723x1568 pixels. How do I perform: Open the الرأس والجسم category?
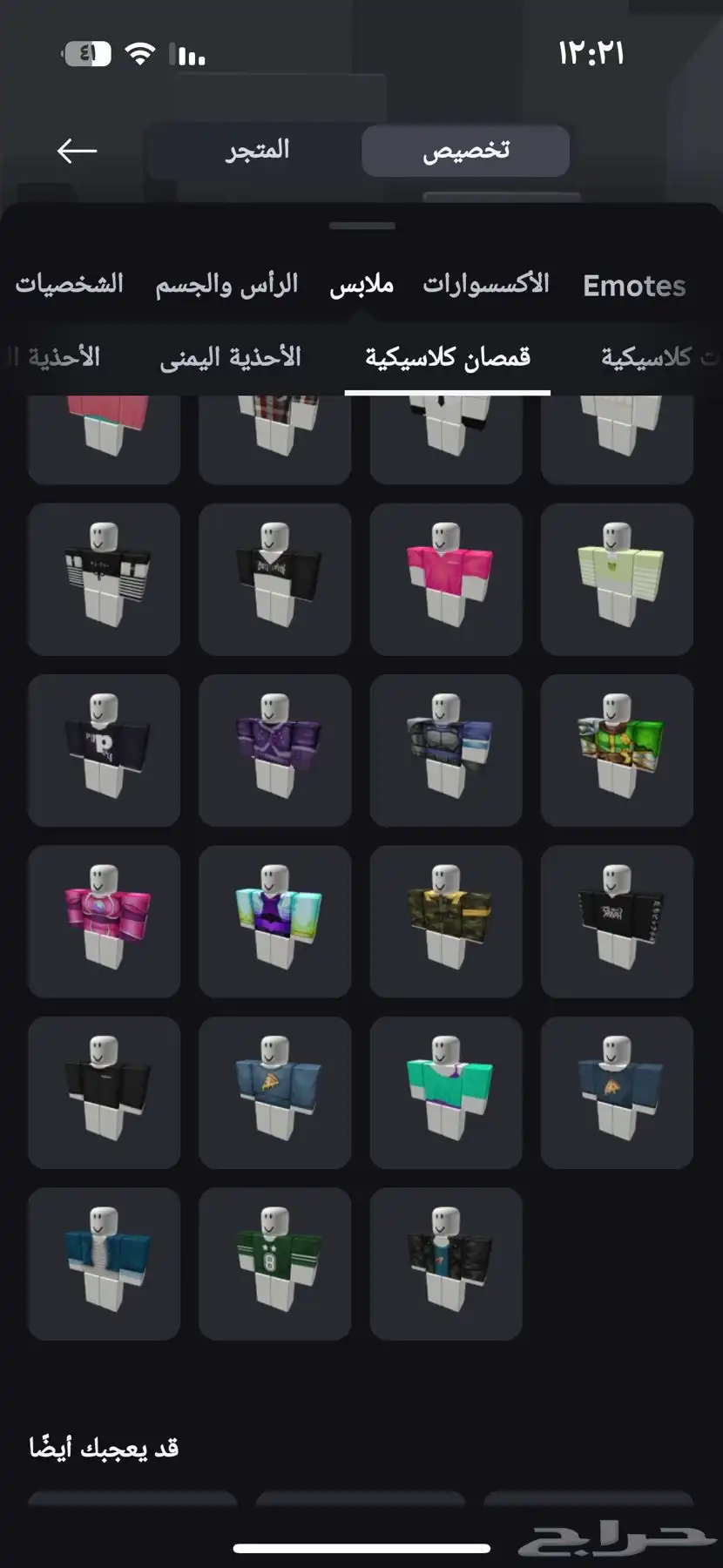pyautogui.click(x=226, y=284)
